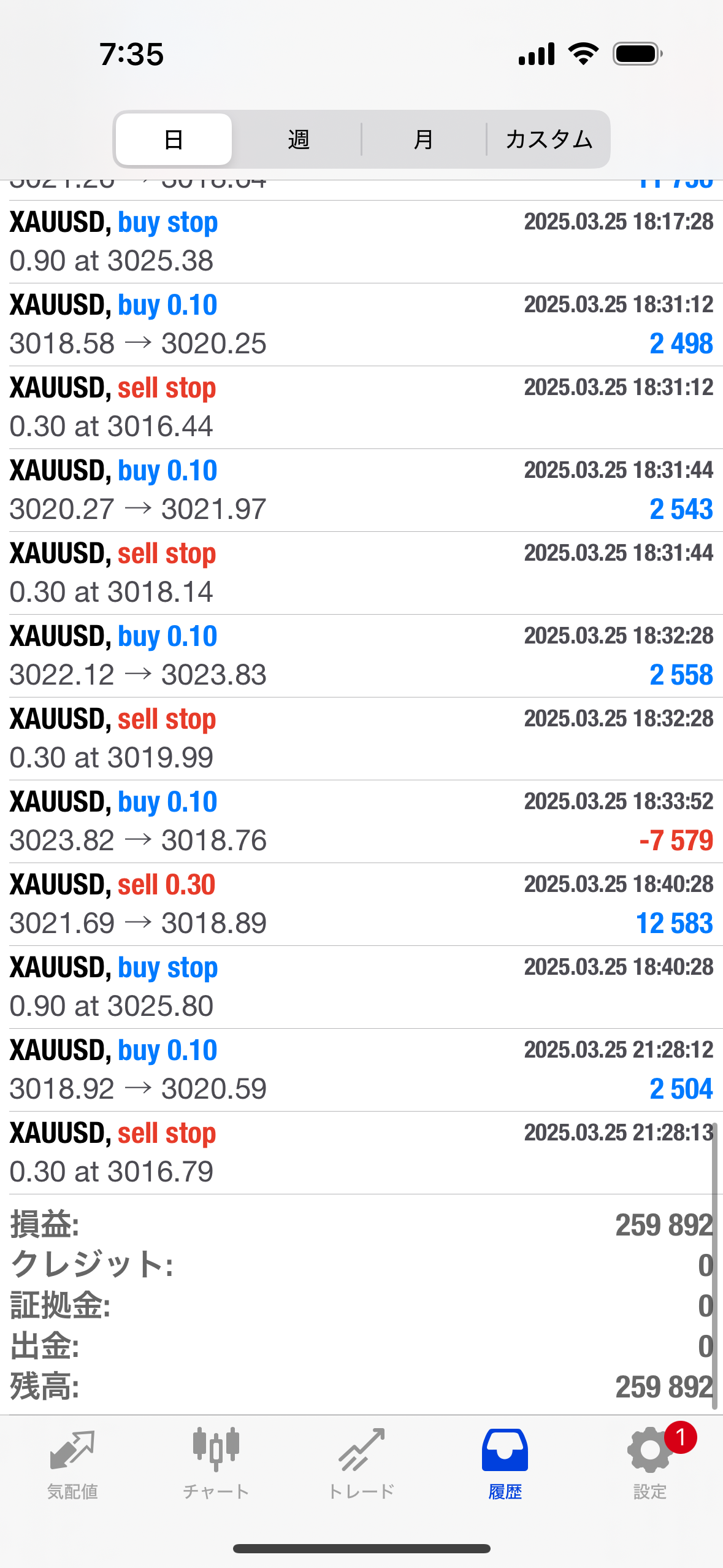Open the sell stop order at 3016.79
This screenshot has height=1568, width=723.
[361, 1153]
